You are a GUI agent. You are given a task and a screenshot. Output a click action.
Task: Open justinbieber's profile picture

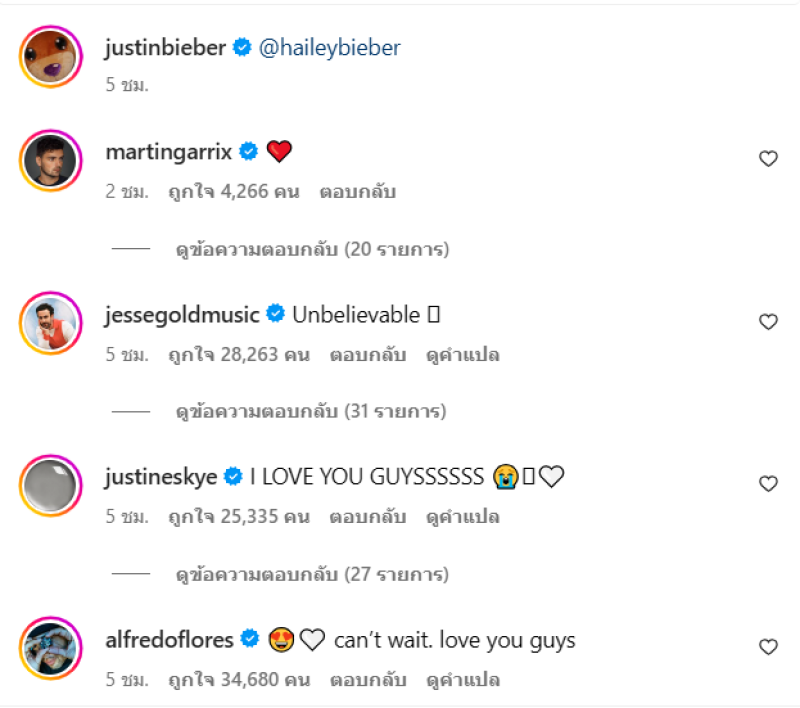tap(50, 59)
